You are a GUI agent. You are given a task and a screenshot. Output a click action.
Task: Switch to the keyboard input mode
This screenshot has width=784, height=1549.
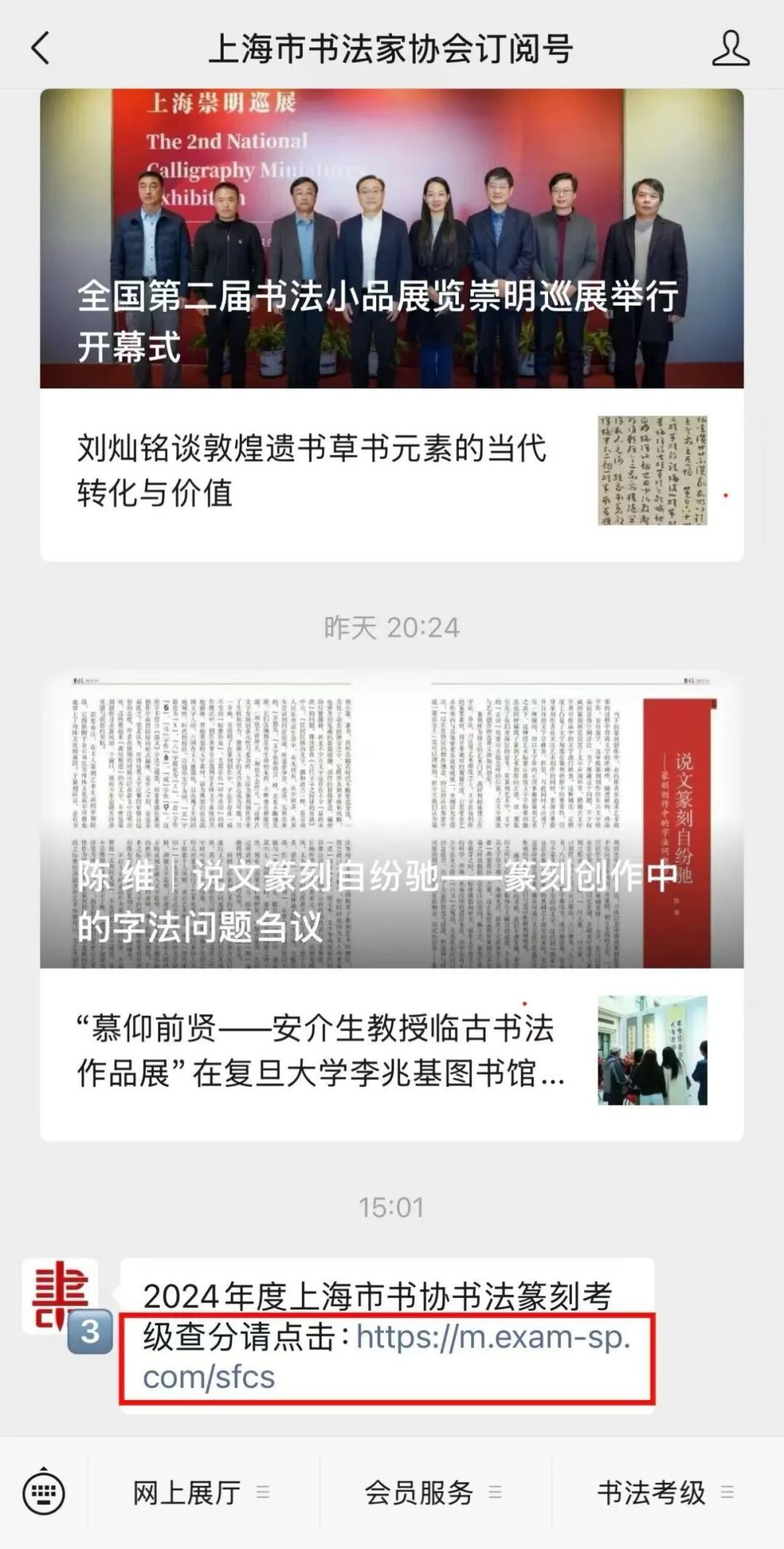(44, 1493)
